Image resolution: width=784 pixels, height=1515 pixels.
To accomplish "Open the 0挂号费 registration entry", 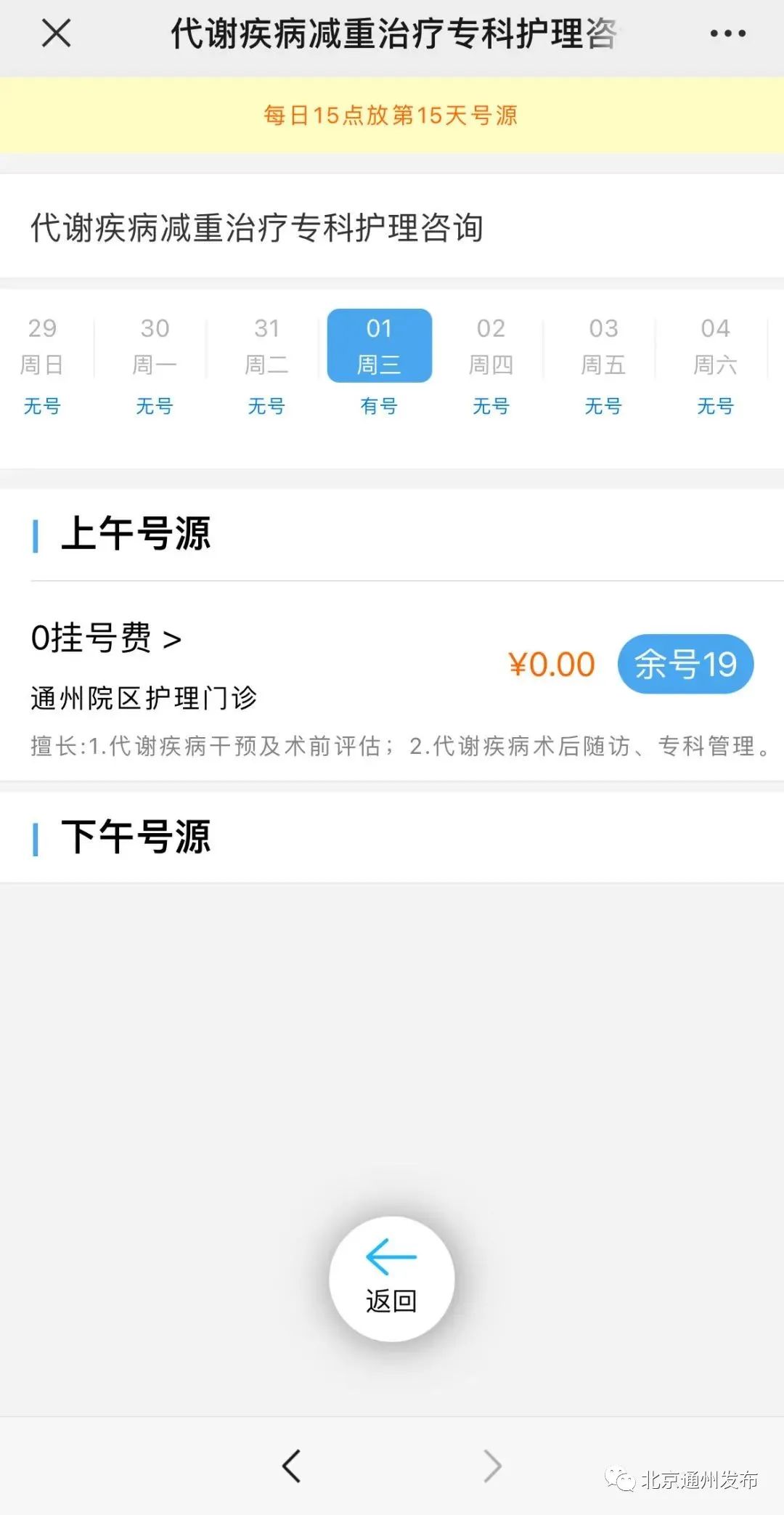I will coord(106,638).
